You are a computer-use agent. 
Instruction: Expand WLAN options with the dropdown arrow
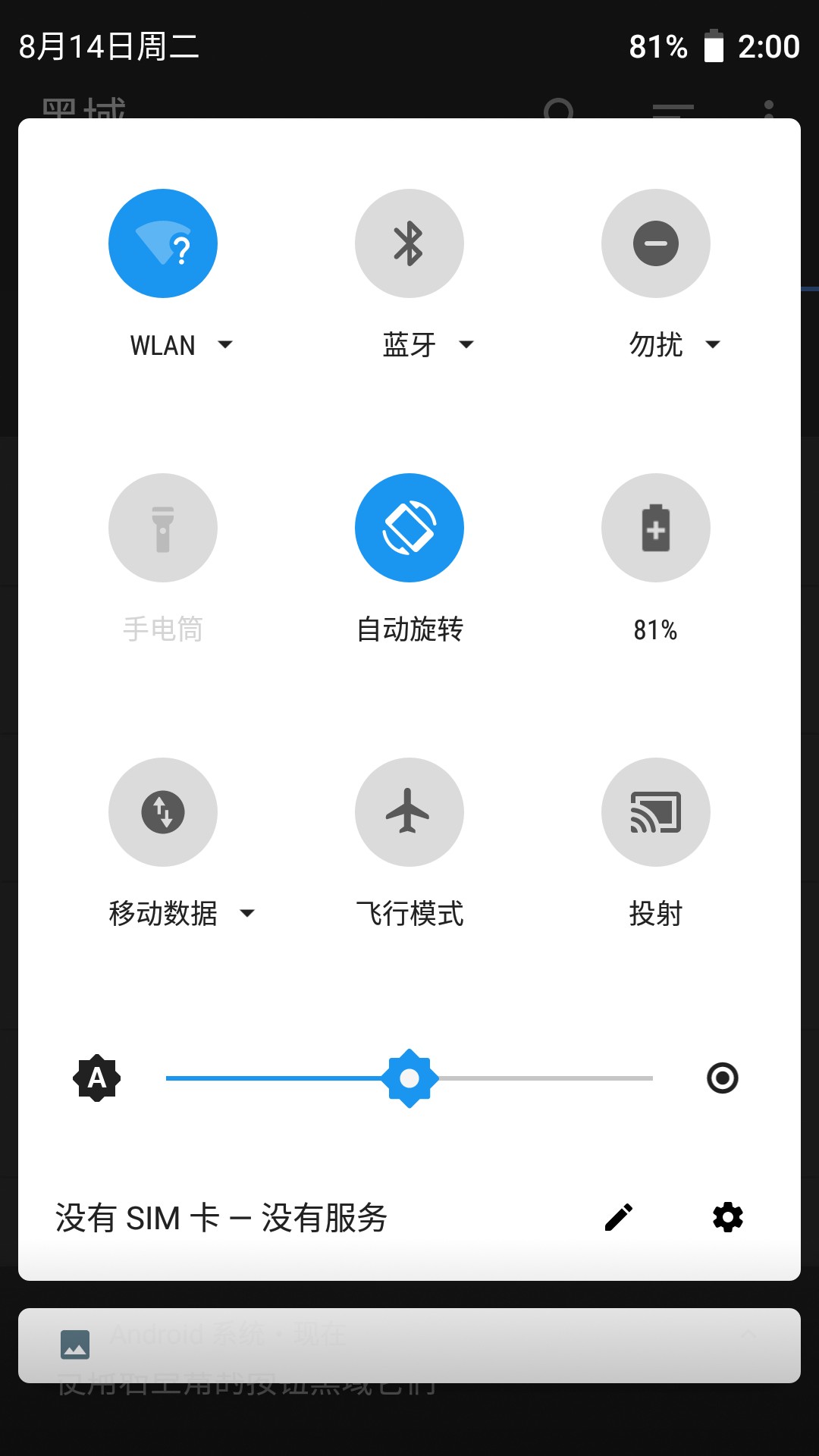click(x=226, y=345)
